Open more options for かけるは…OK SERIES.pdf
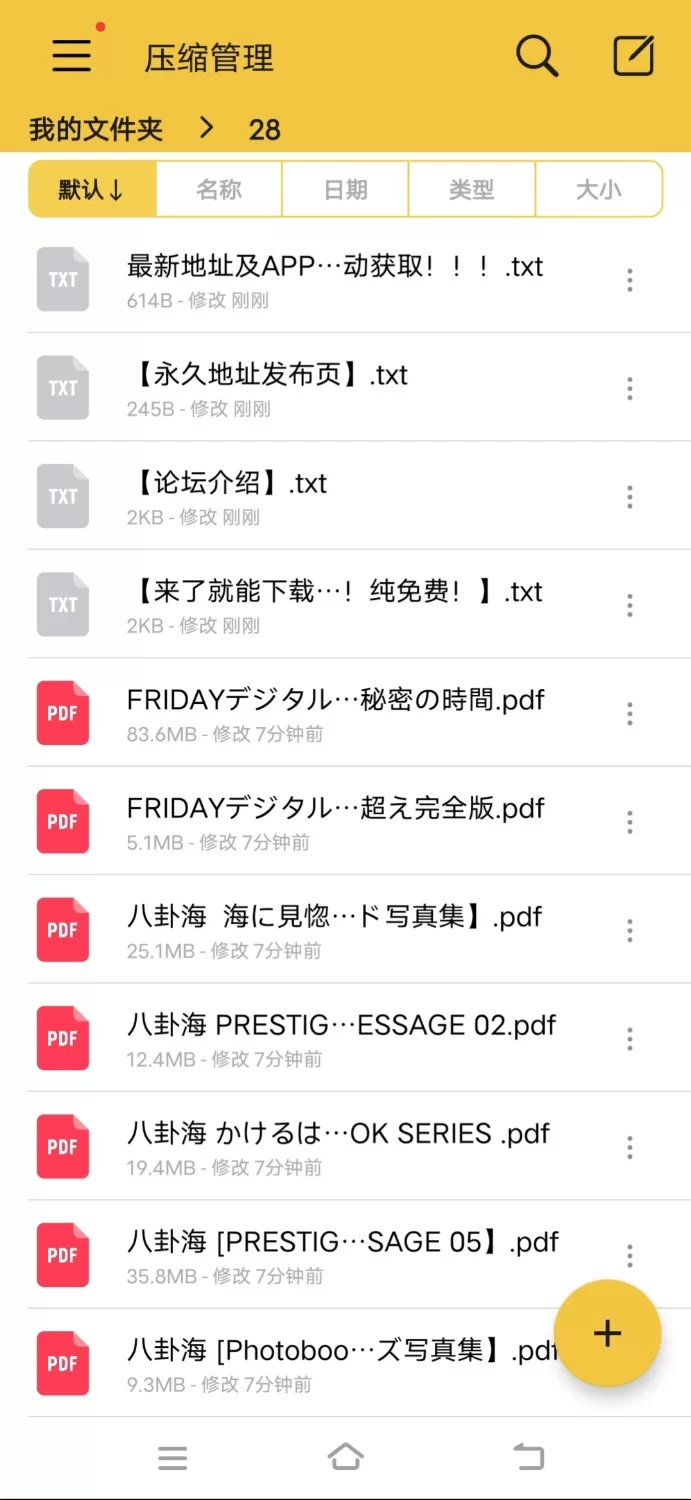The image size is (691, 1500). click(630, 1147)
